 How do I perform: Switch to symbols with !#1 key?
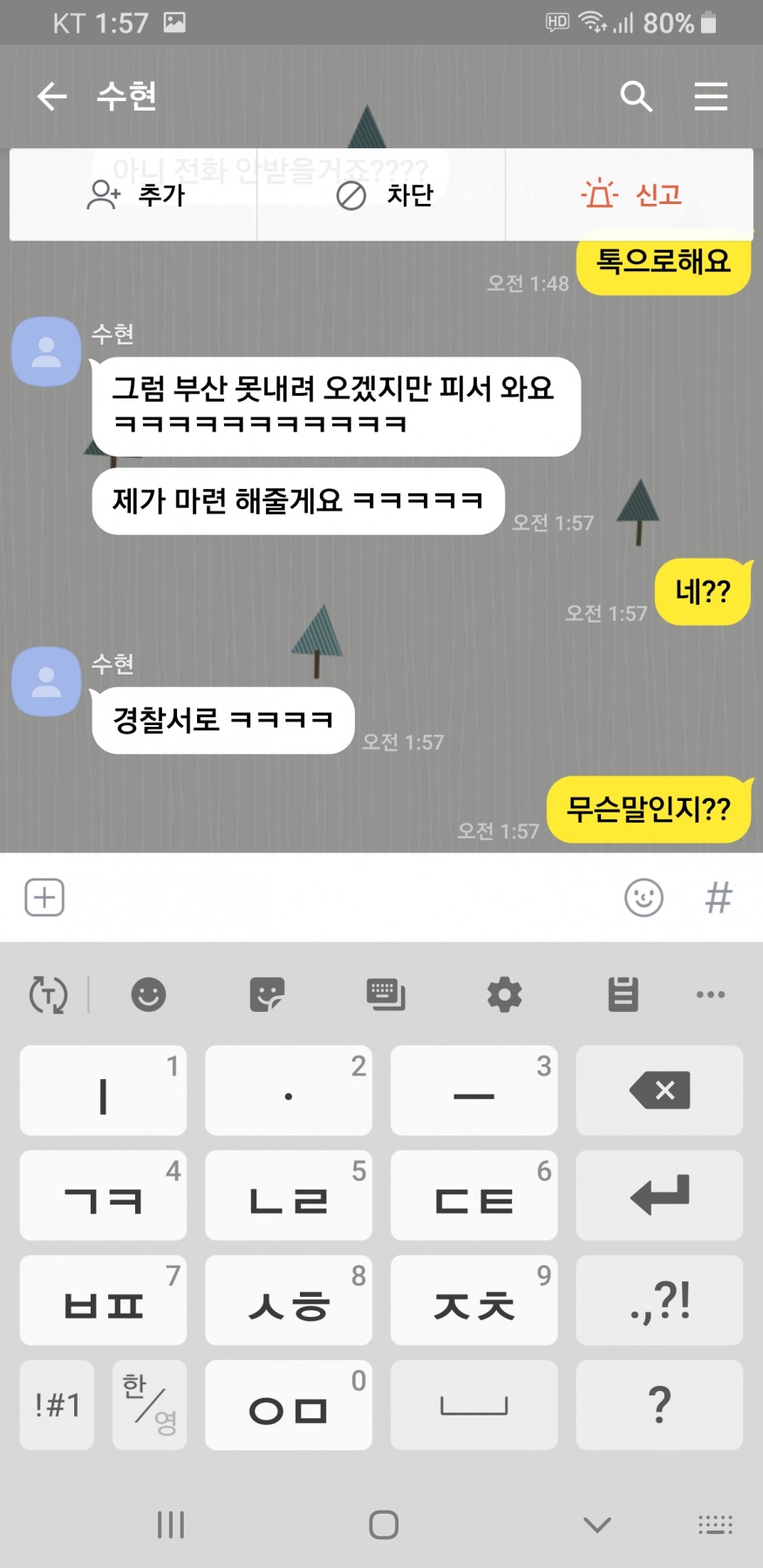tap(57, 1405)
